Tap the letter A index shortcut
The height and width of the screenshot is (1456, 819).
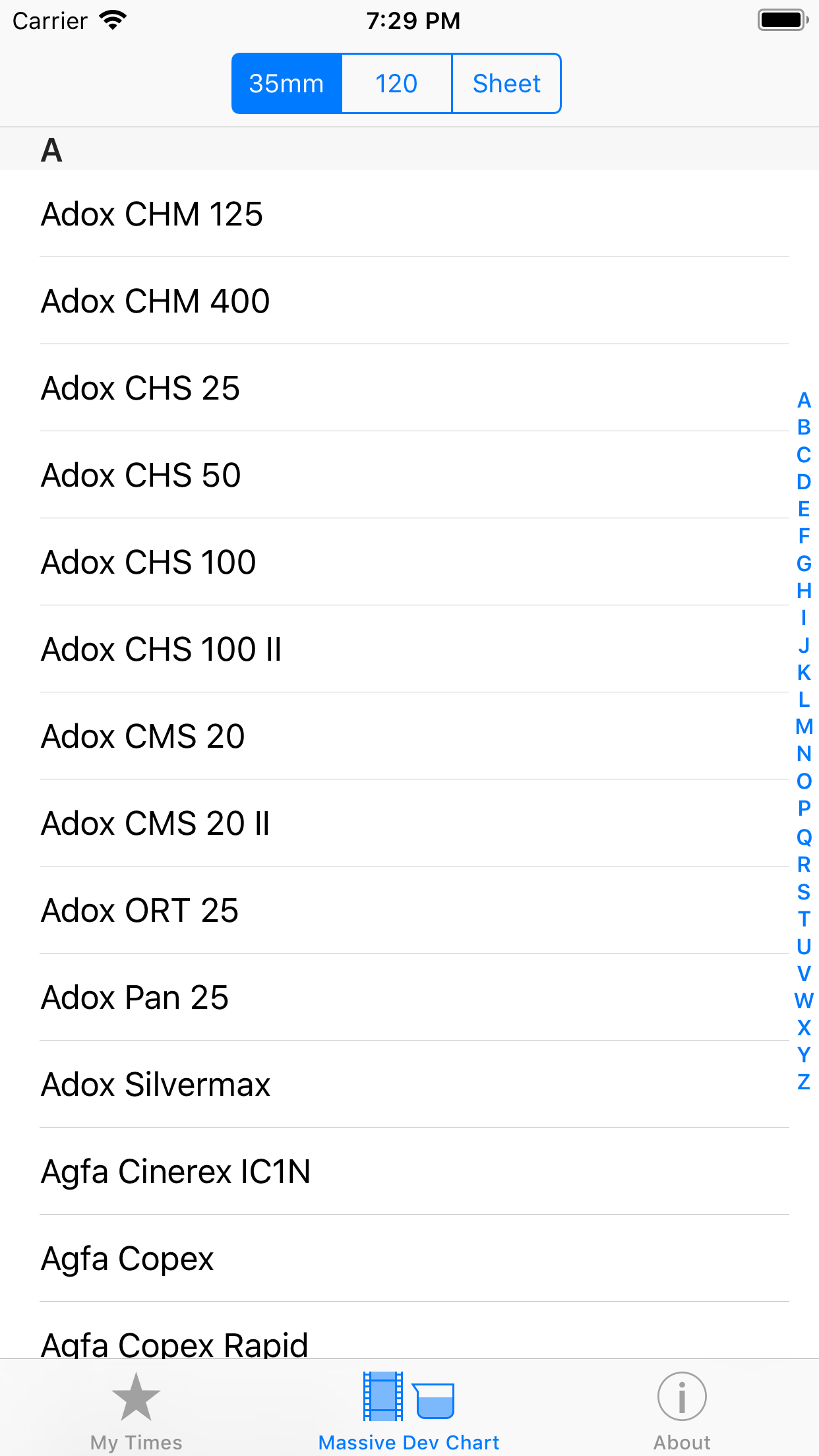click(803, 401)
